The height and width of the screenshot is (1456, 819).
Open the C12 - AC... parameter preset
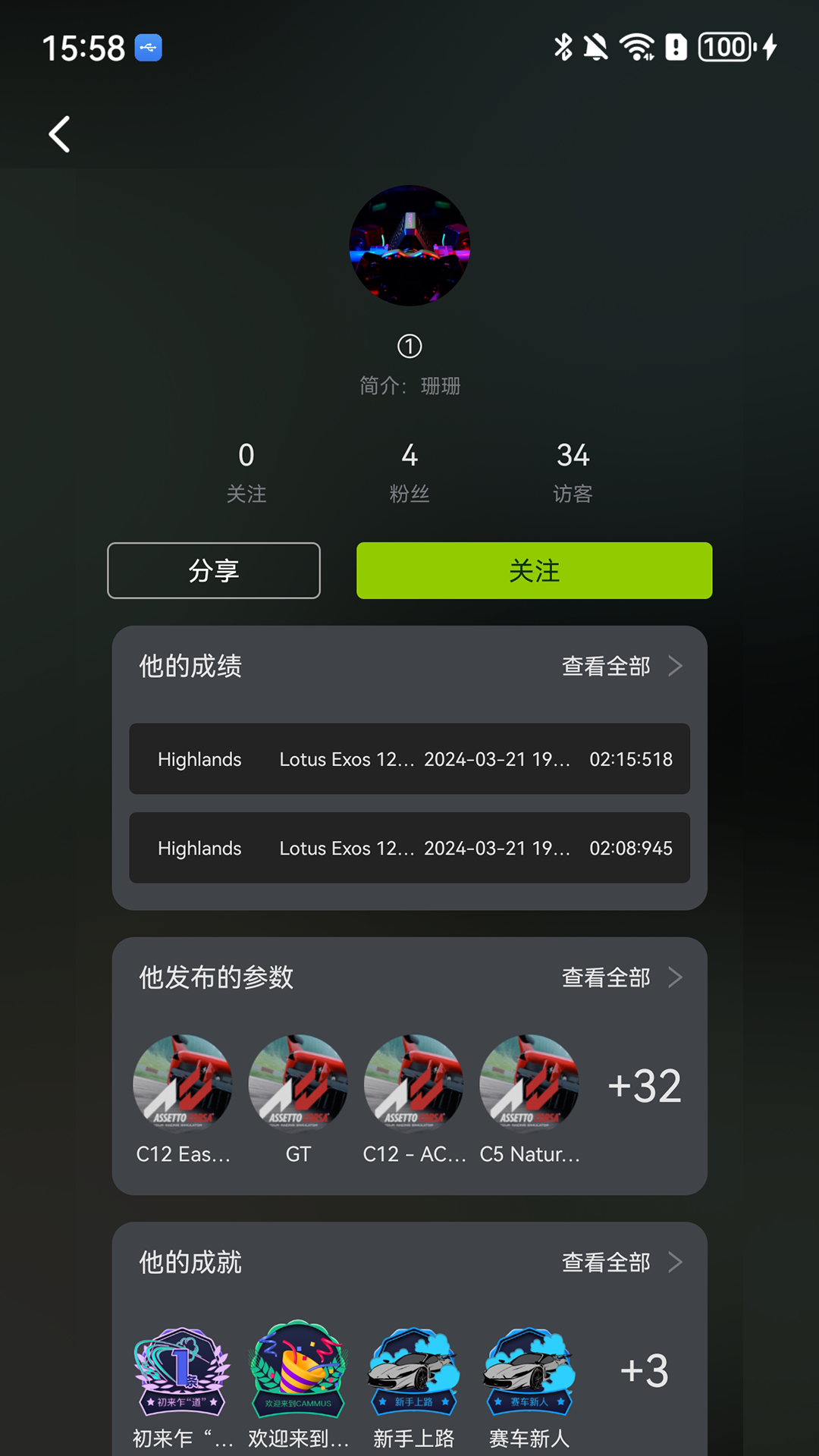[414, 1084]
